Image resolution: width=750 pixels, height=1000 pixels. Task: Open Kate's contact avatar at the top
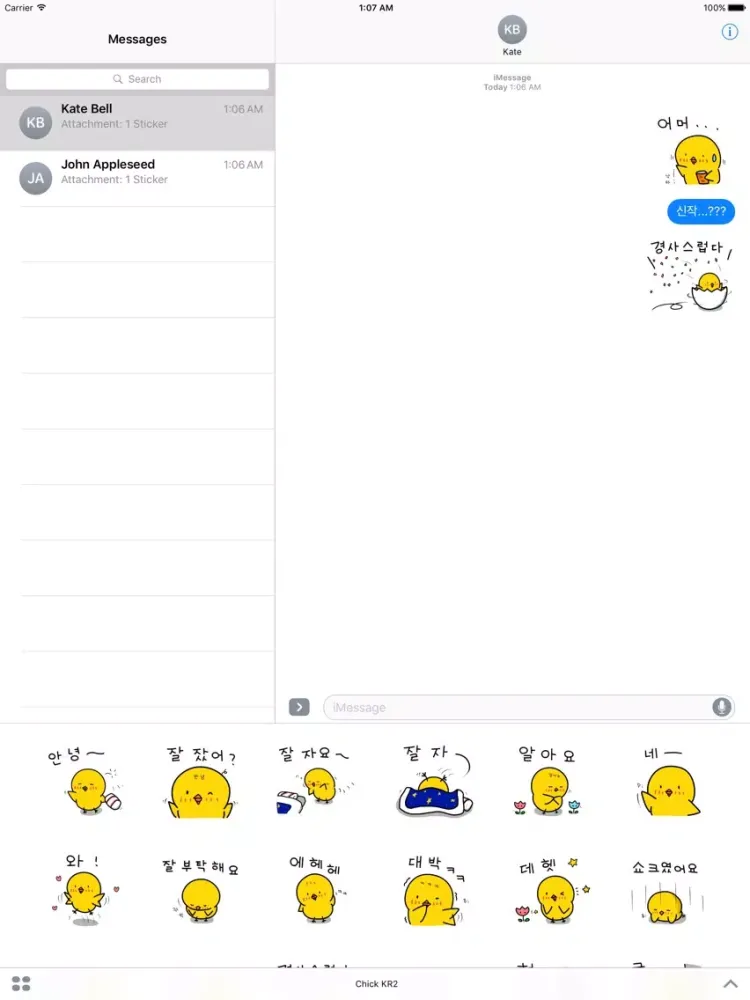(x=512, y=30)
